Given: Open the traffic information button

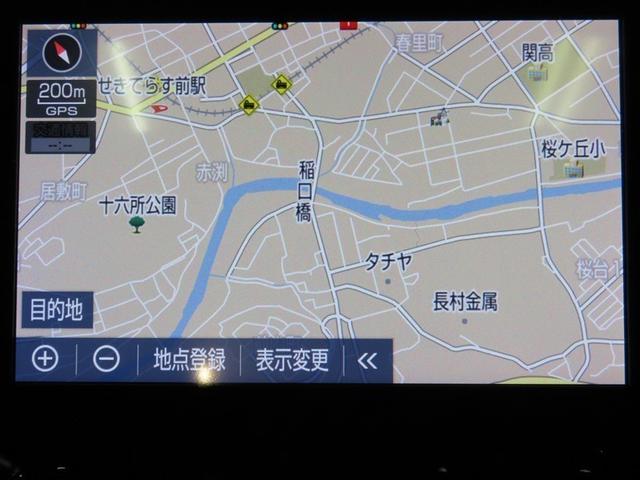Looking at the screenshot, I should 60,137.
